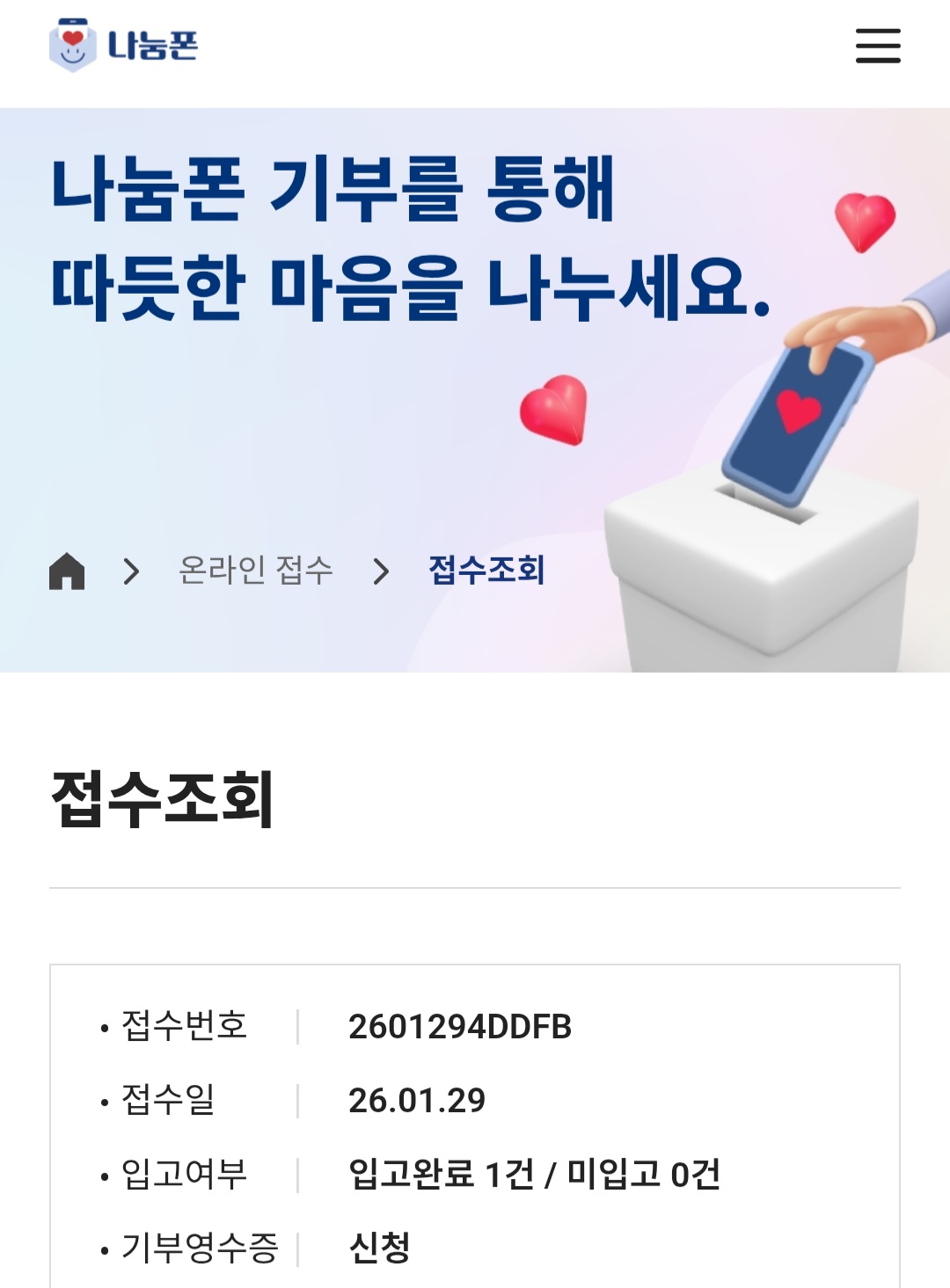950x1288 pixels.
Task: Go to the 나눔폰 home page via logo
Action: pyautogui.click(x=124, y=45)
